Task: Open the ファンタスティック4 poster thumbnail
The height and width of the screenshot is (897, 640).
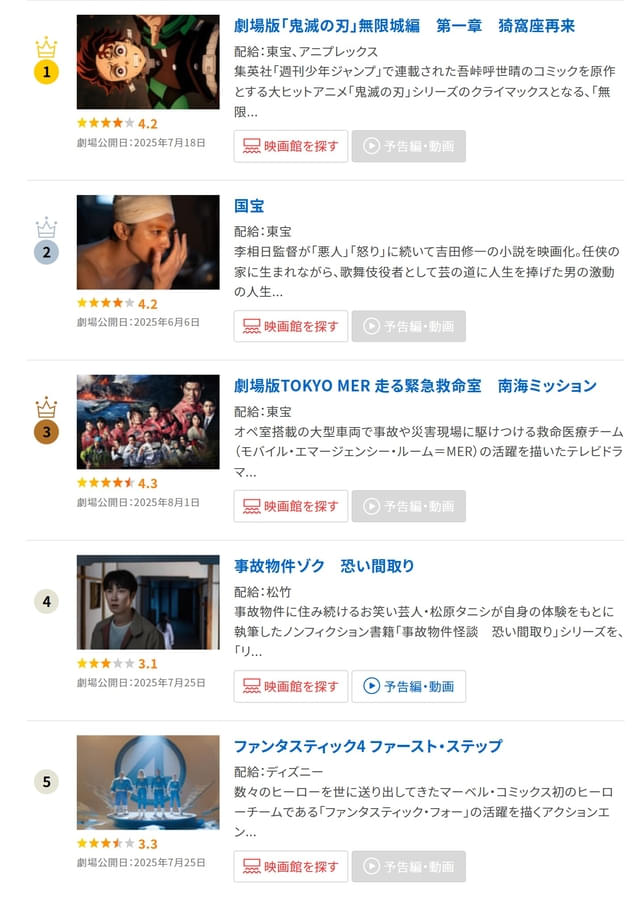Action: click(148, 782)
